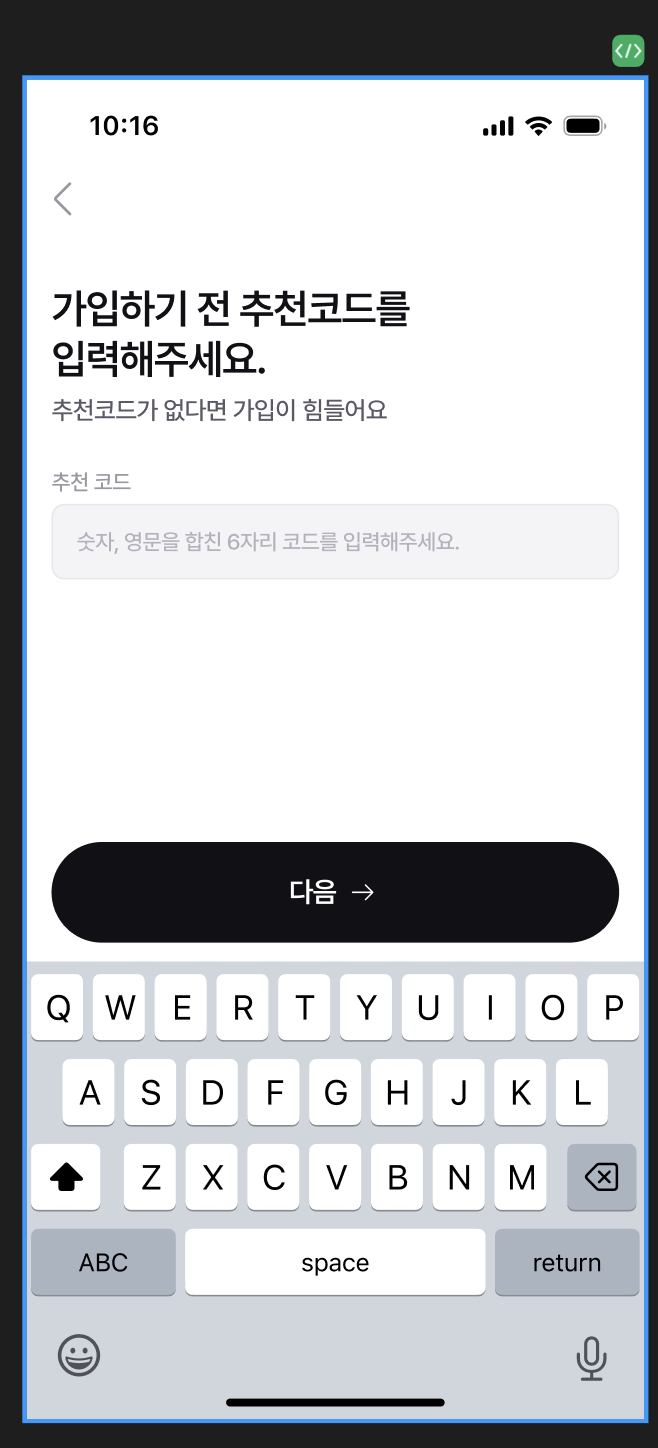Tap the shift key on keyboard
Screen dimensions: 658x1448
tap(66, 1178)
